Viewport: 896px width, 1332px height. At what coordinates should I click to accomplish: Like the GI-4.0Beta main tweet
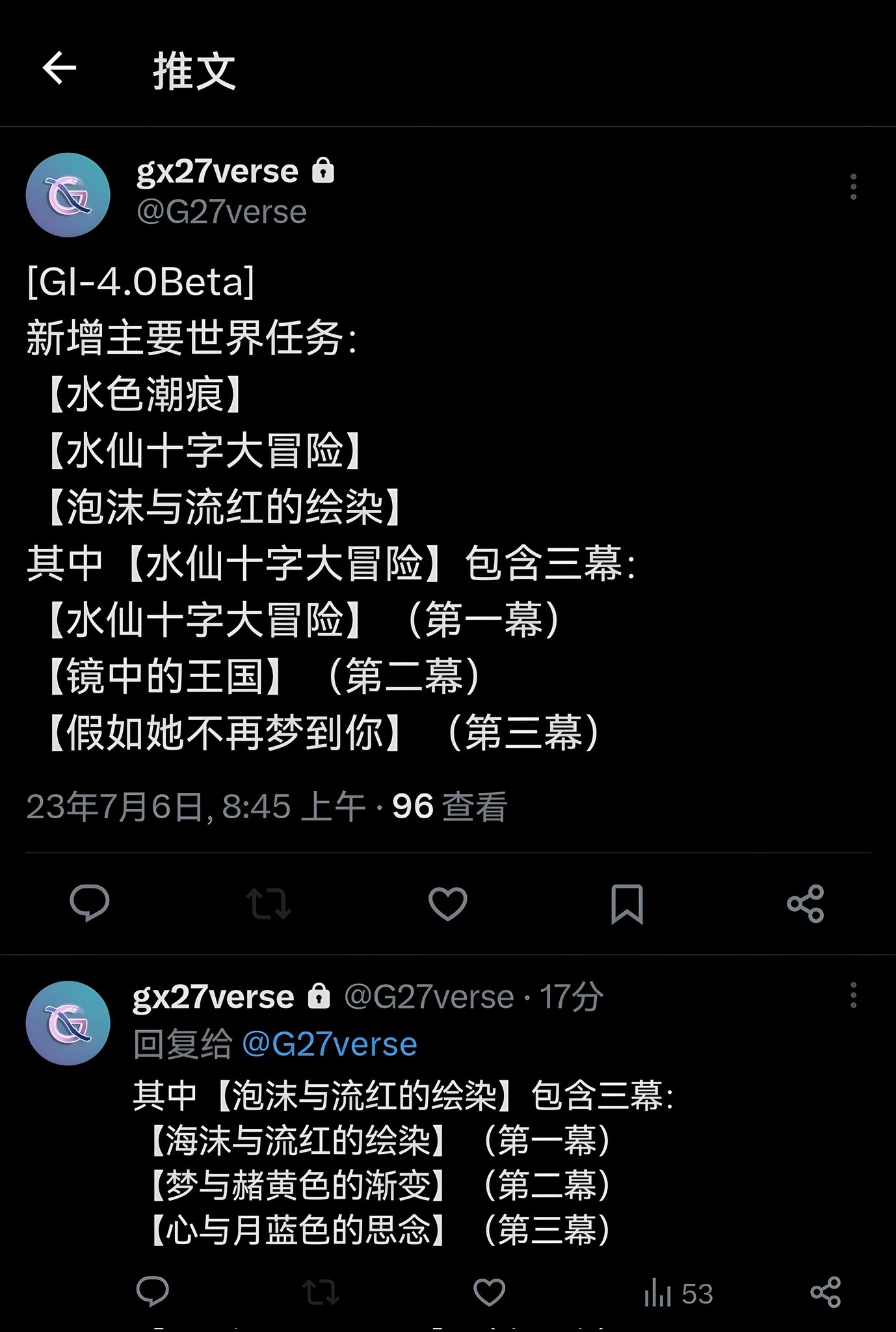click(448, 903)
